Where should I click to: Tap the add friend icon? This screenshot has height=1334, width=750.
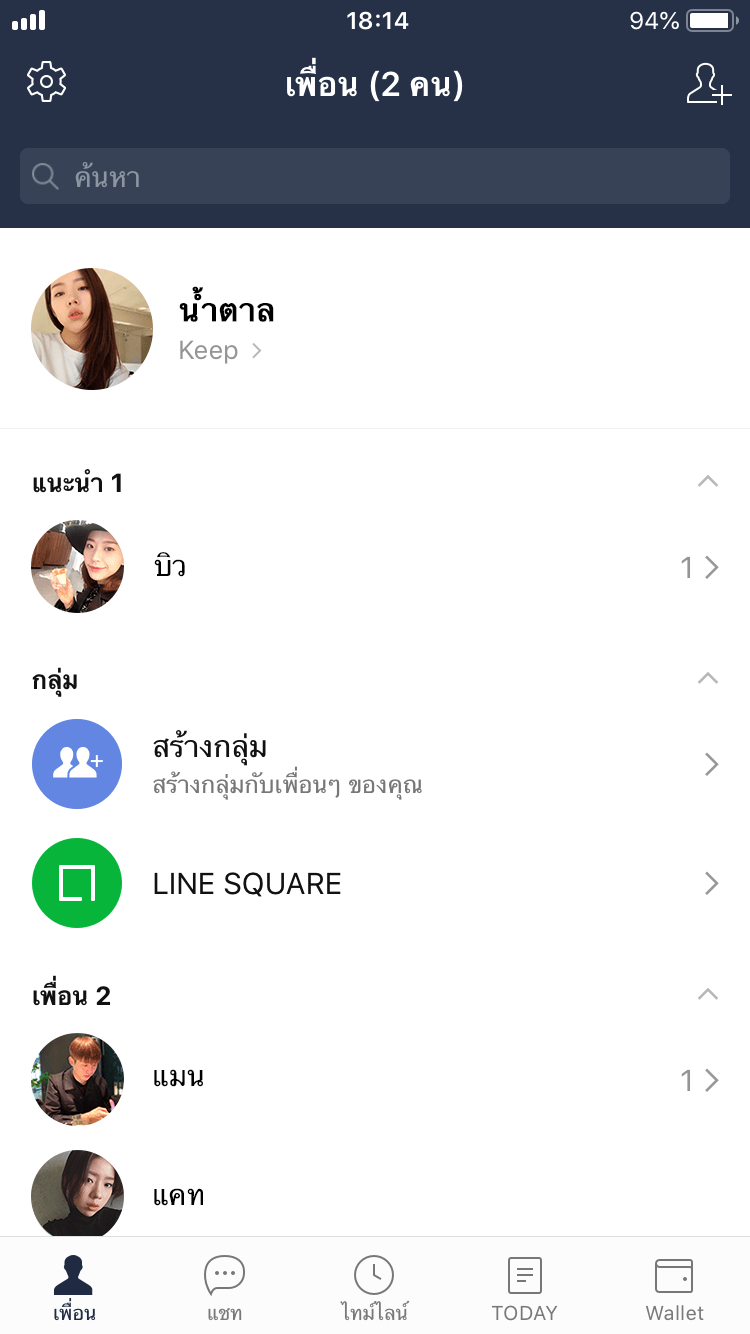pos(708,84)
